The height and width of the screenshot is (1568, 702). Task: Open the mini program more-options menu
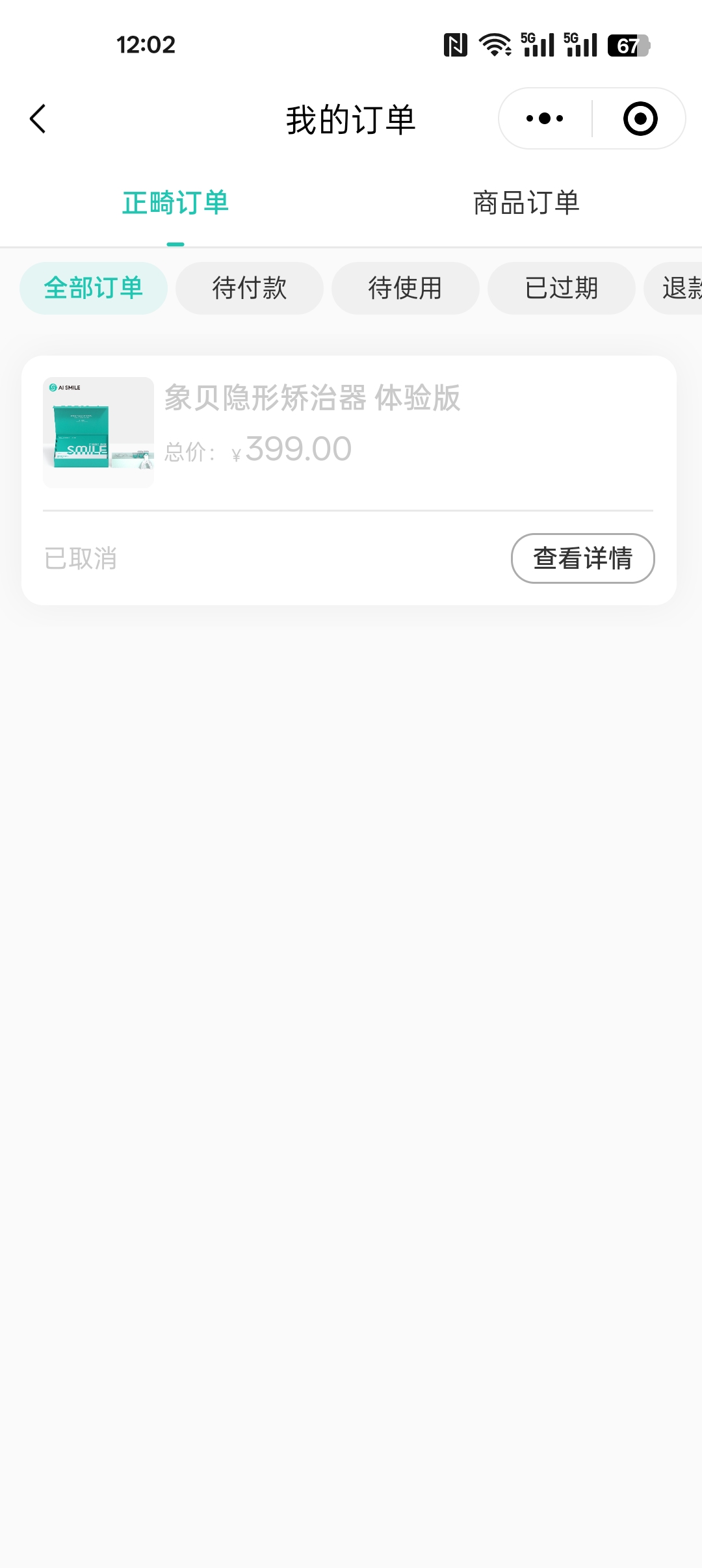click(545, 119)
